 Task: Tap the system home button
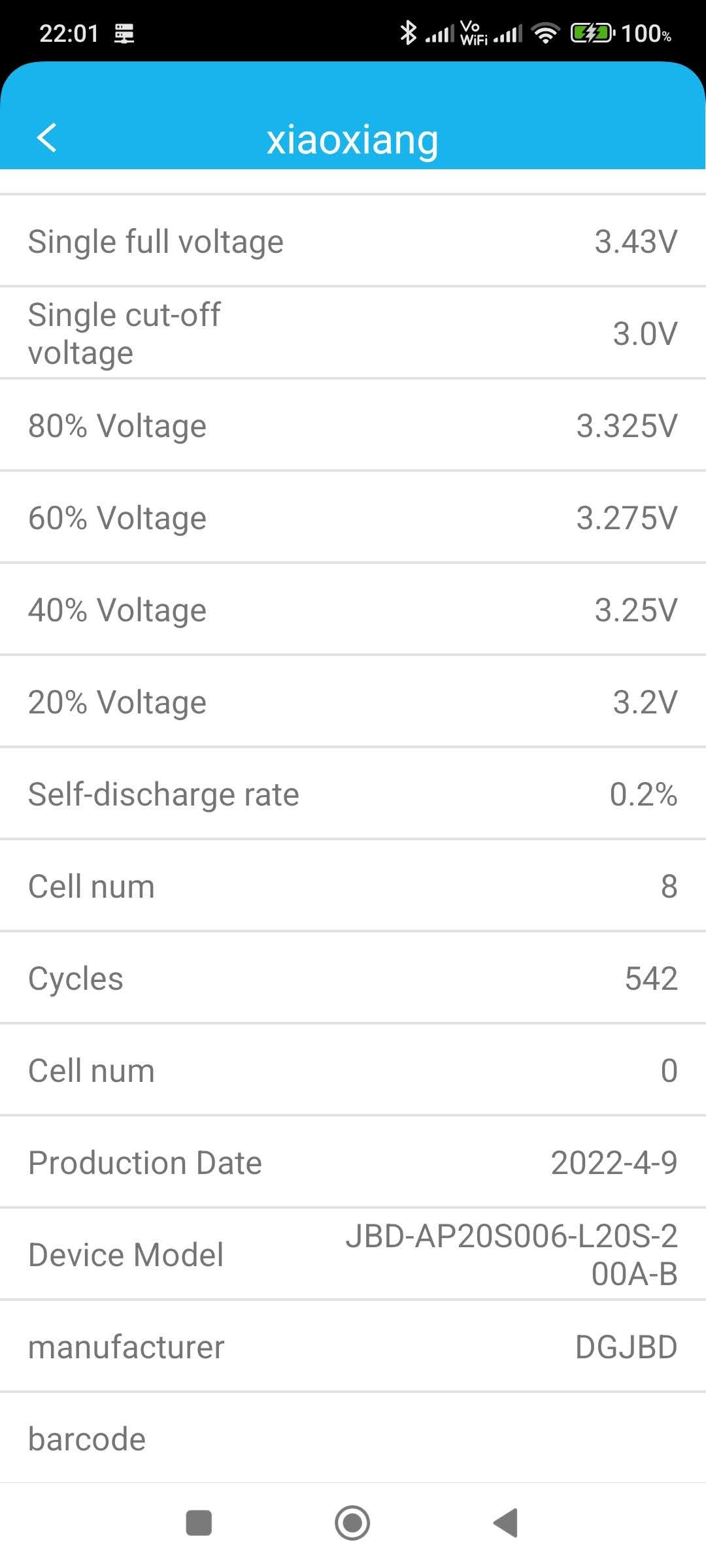352,1523
